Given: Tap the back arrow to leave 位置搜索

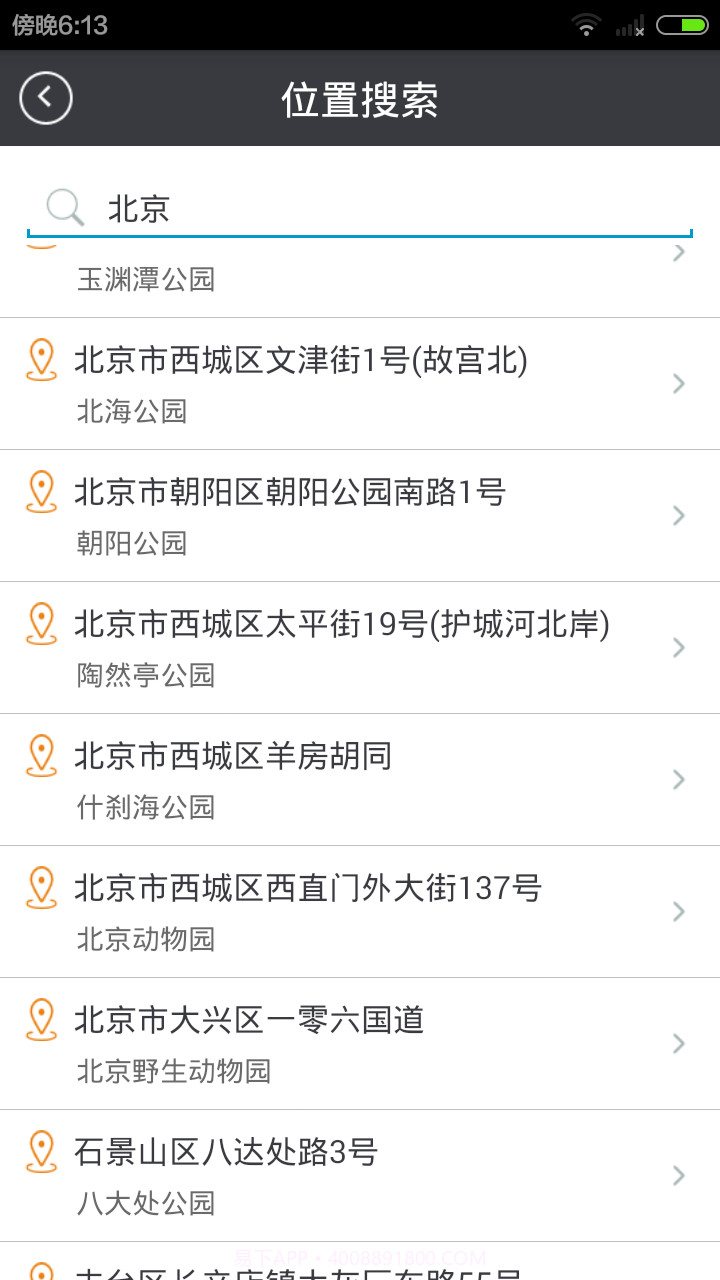Looking at the screenshot, I should coord(45,99).
